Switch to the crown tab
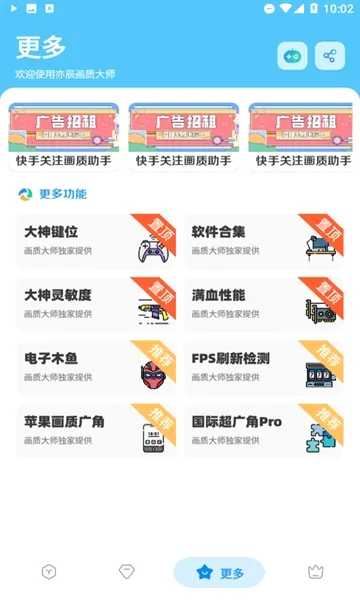360x600 pixels. 316,572
